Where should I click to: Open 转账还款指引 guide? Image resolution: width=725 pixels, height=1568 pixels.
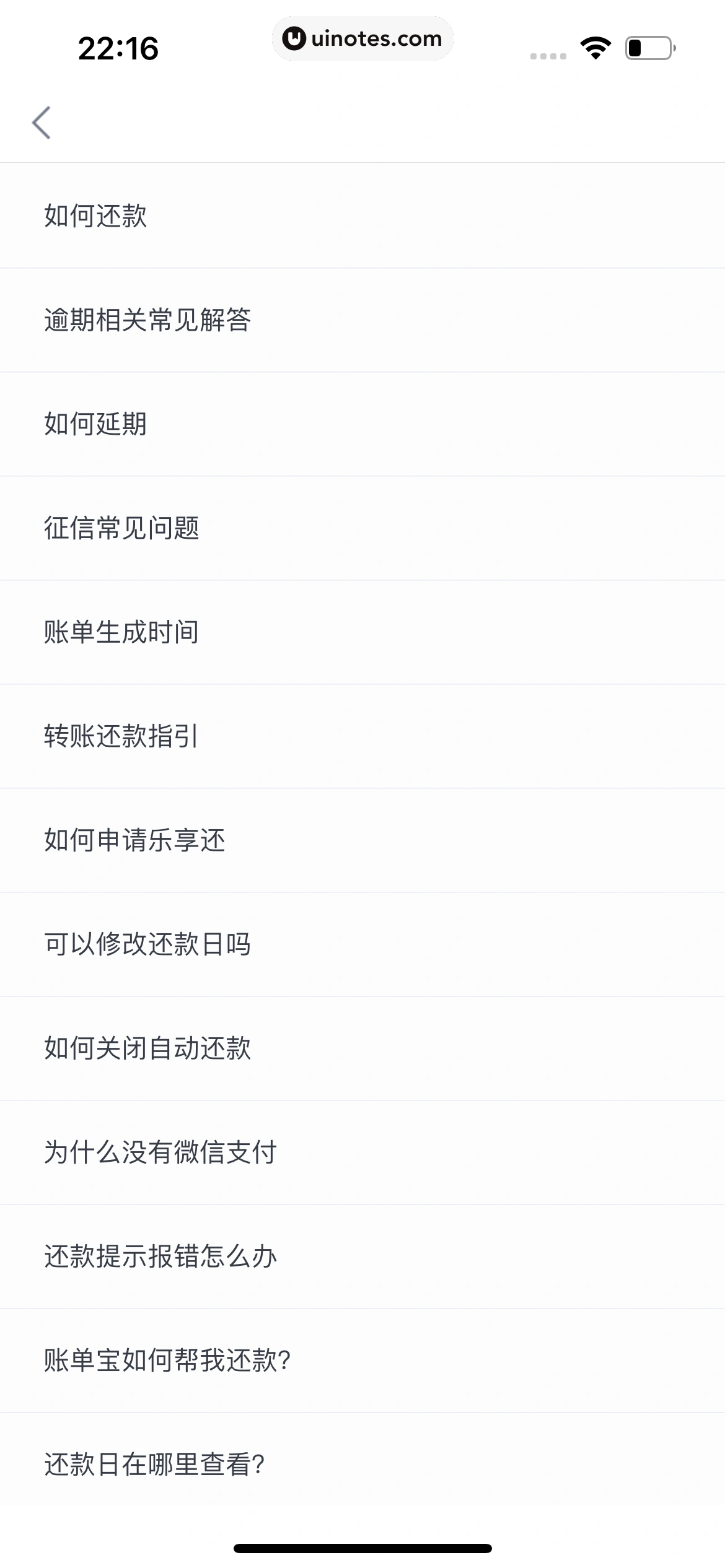(x=121, y=736)
